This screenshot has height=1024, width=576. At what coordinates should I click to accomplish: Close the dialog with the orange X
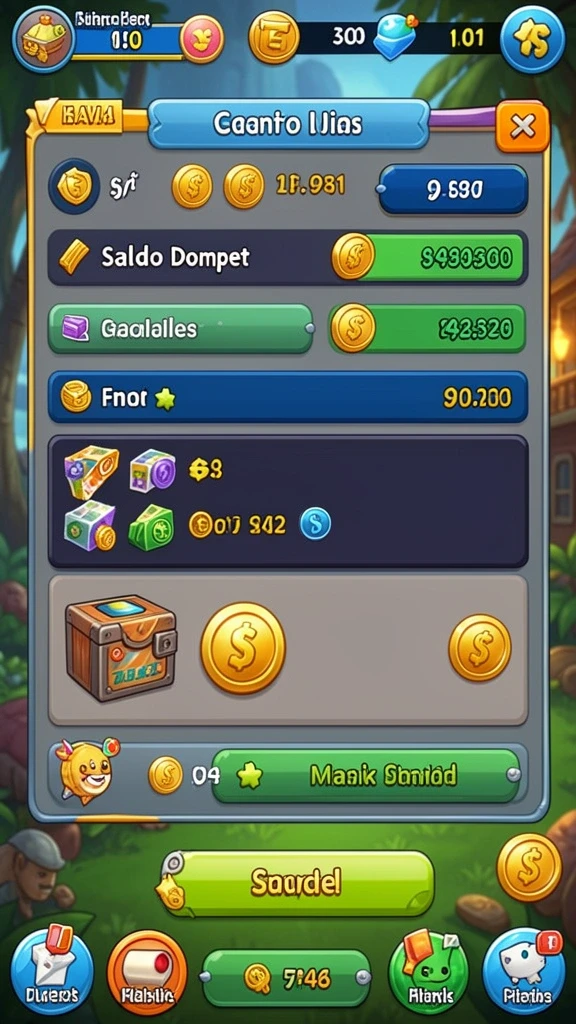(x=522, y=127)
